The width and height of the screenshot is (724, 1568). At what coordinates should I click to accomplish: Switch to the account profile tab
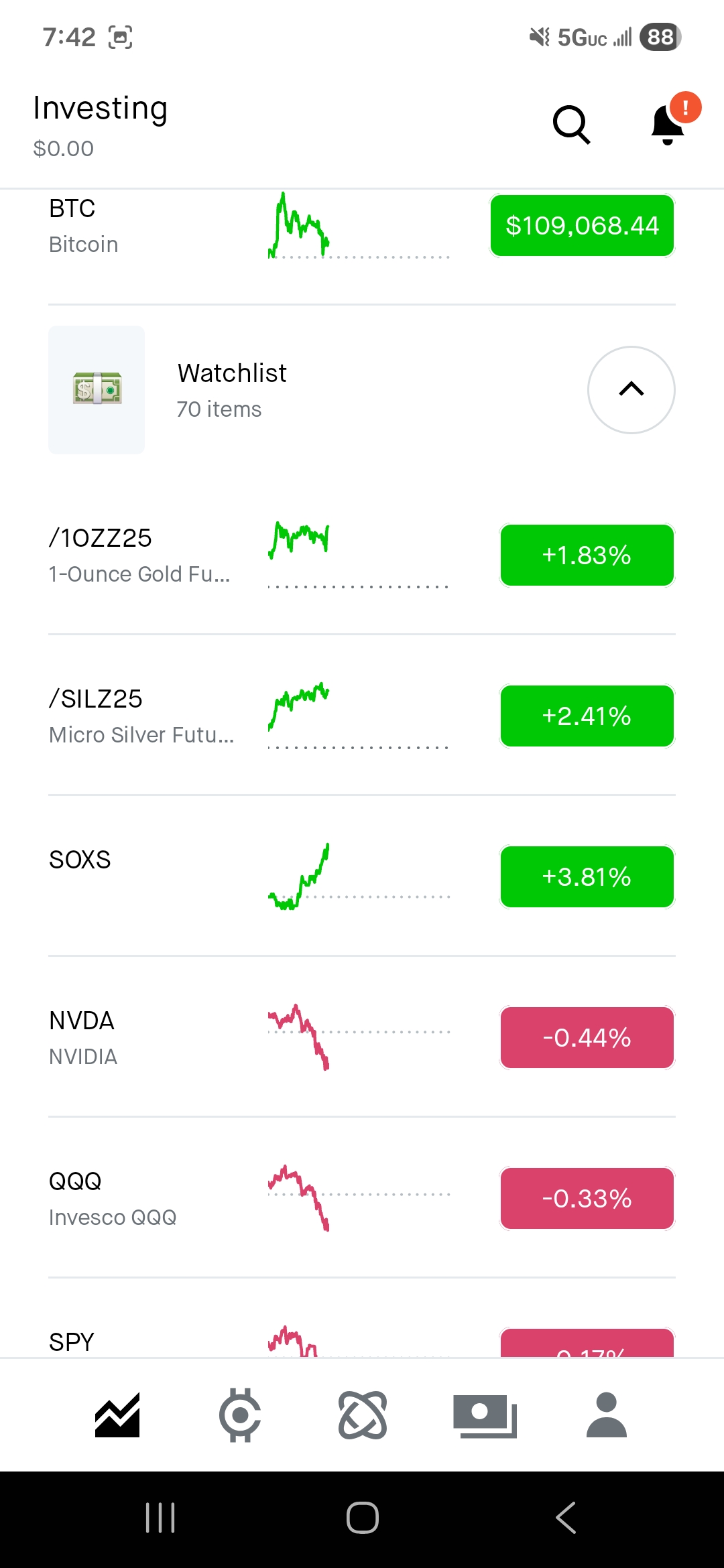click(x=606, y=1415)
